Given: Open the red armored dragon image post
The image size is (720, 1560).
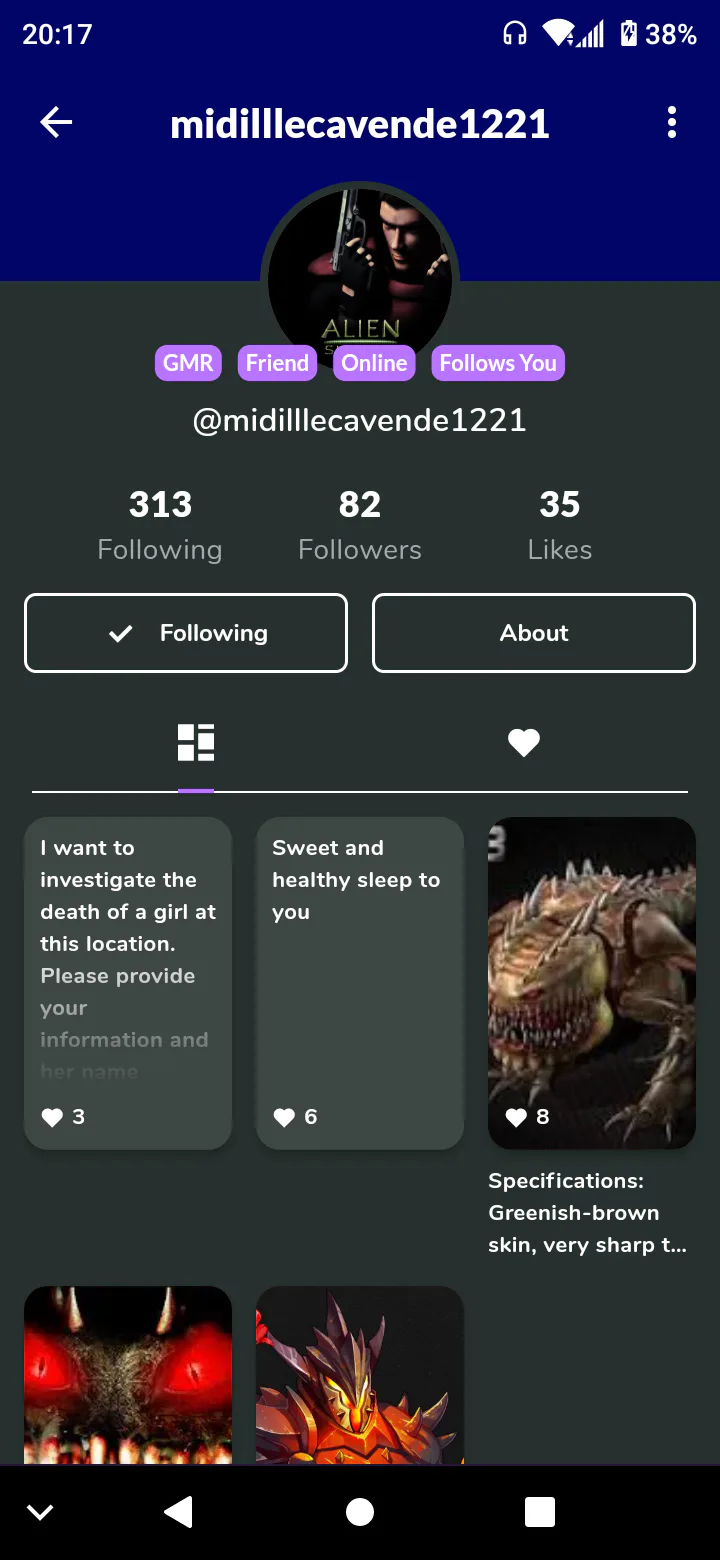Looking at the screenshot, I should click(360, 1375).
